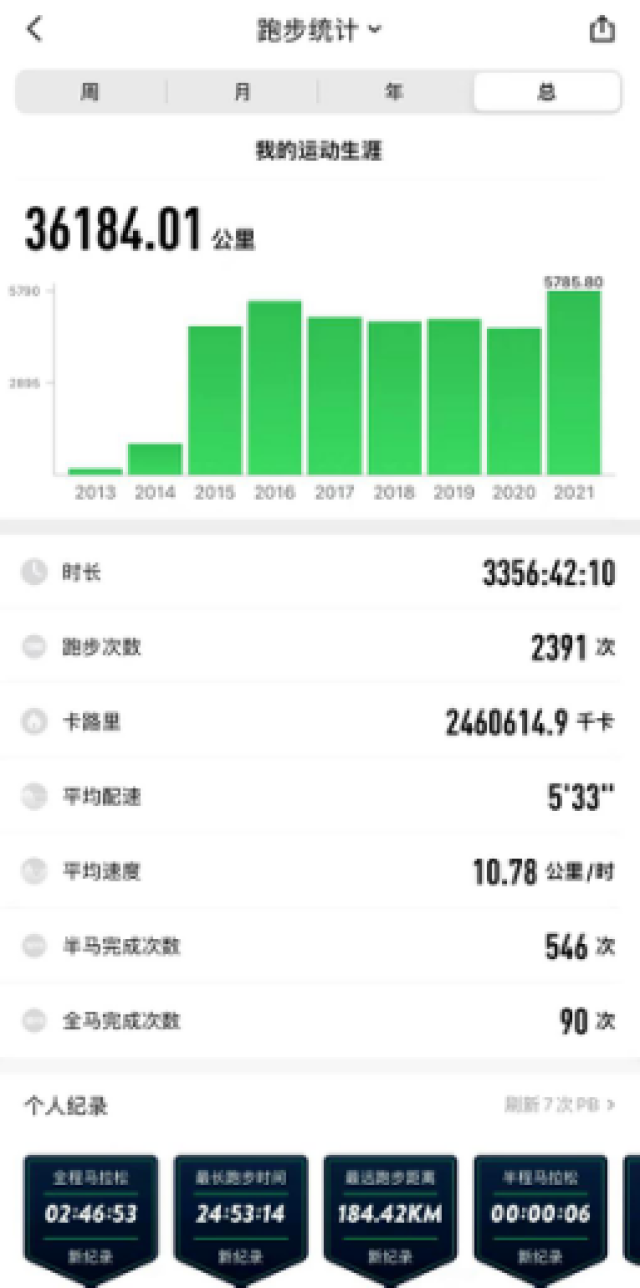Switch to the 周 tab
Image resolution: width=640 pixels, height=1288 pixels.
[x=91, y=92]
